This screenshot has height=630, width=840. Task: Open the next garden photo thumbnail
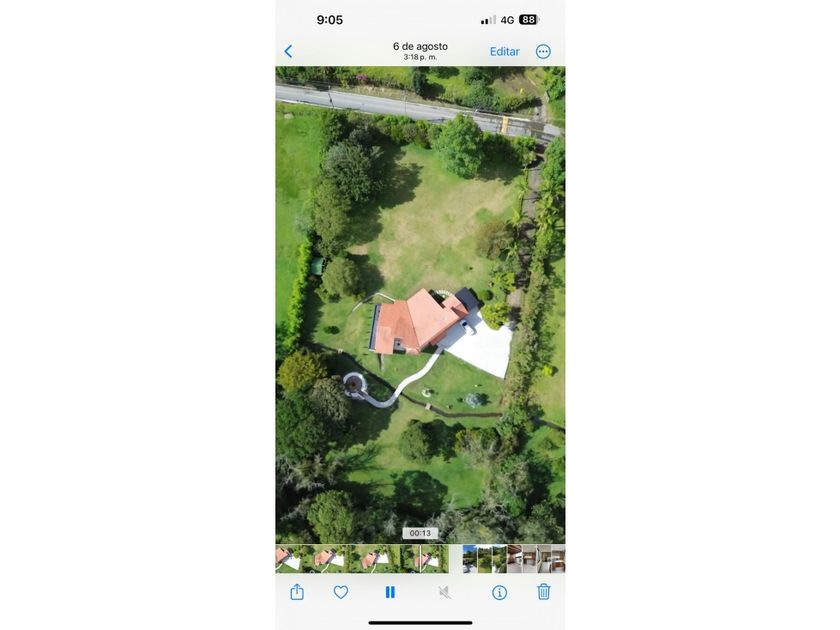pyautogui.click(x=470, y=559)
